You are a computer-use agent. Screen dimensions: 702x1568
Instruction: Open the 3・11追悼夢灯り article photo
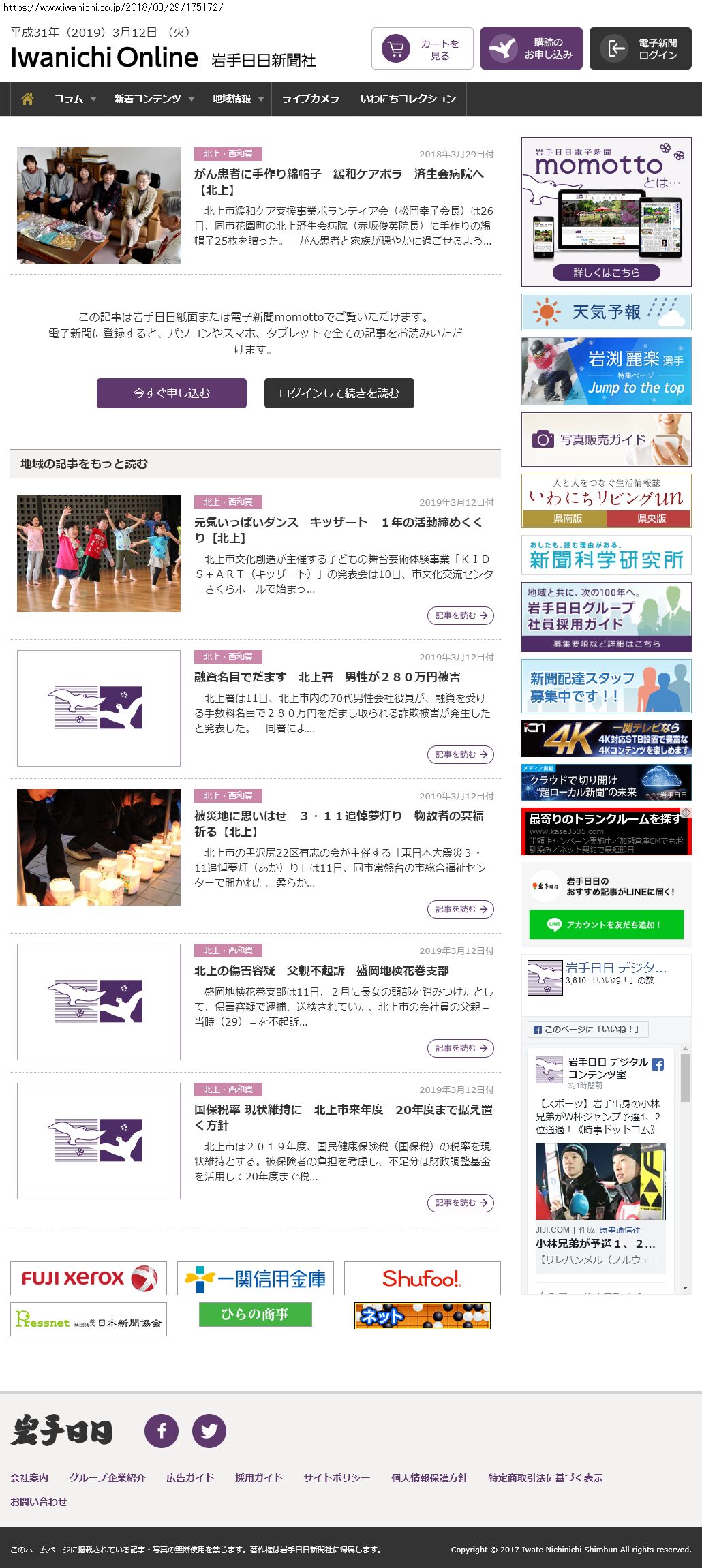pyautogui.click(x=99, y=847)
